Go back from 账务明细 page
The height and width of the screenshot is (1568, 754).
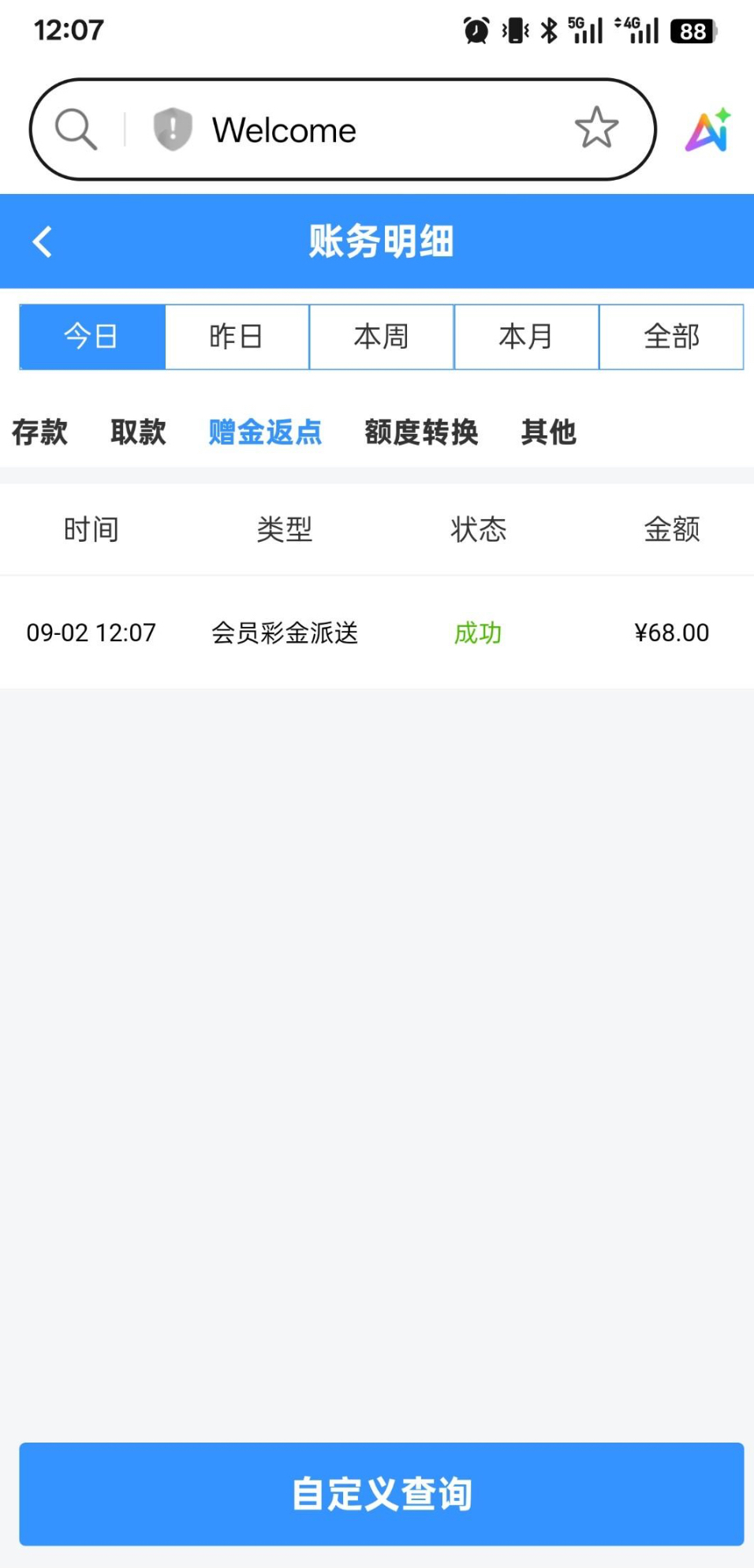pos(43,241)
